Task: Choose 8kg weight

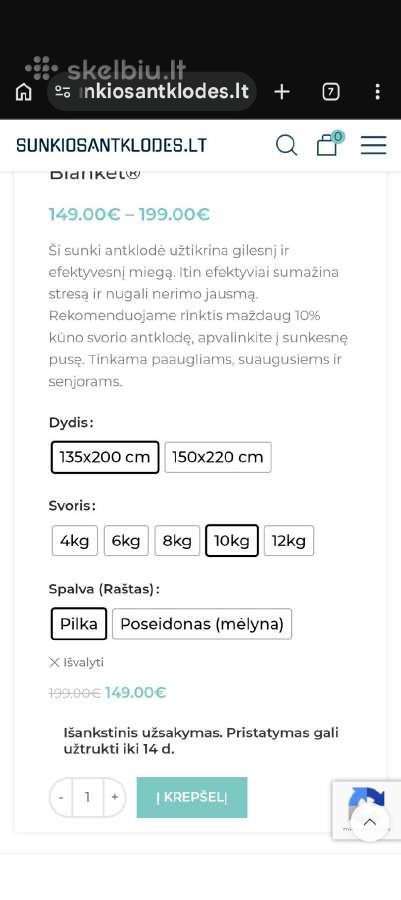Action: coord(177,541)
